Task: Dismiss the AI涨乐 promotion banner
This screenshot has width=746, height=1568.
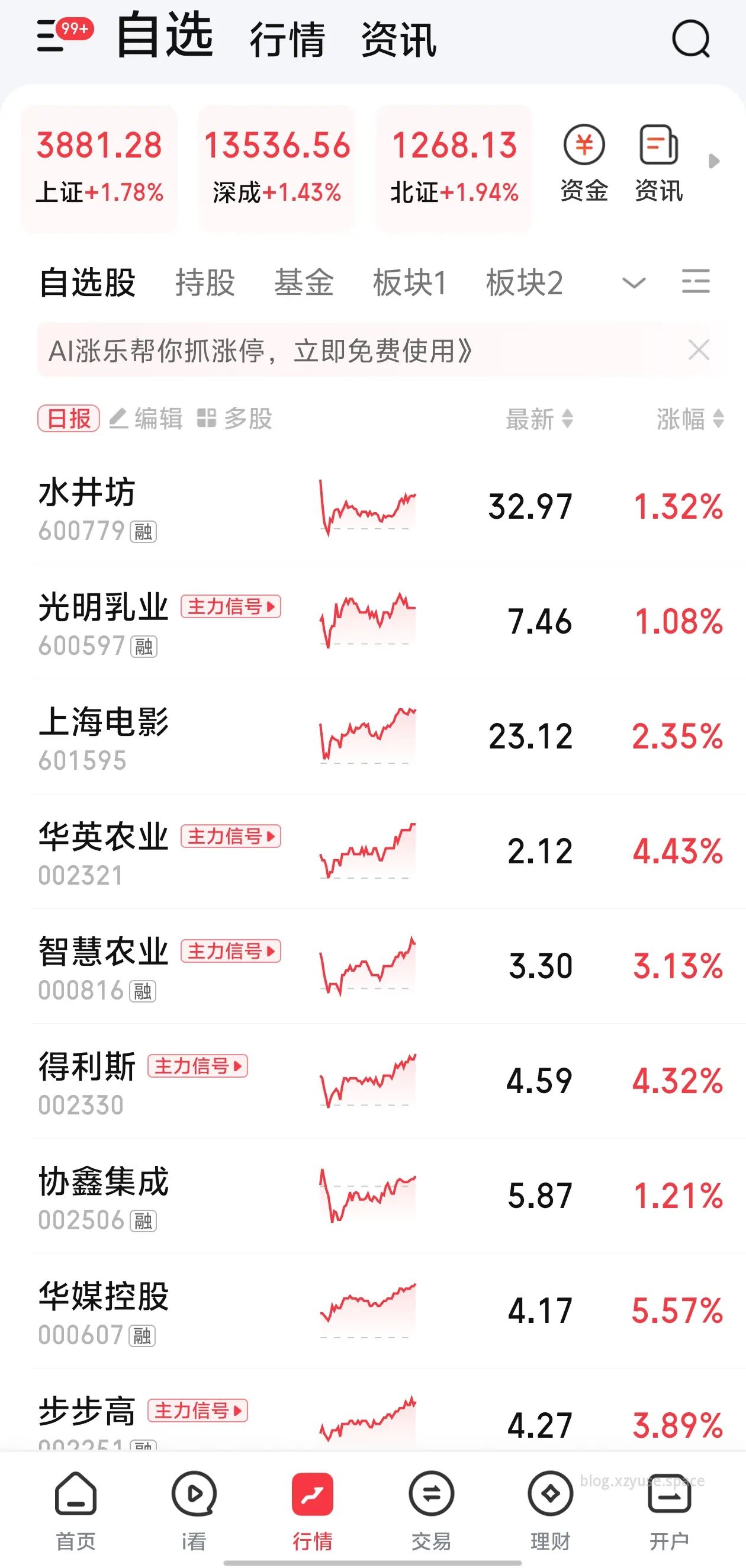Action: tap(699, 350)
